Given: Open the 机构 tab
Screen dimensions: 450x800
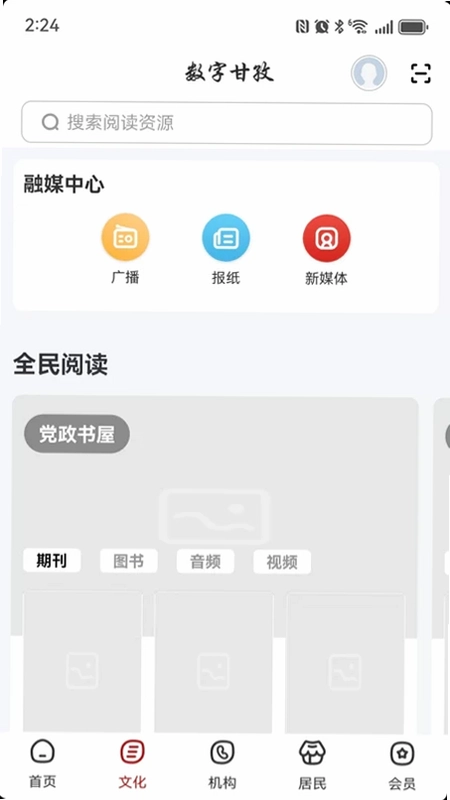Looking at the screenshot, I should click(222, 764).
